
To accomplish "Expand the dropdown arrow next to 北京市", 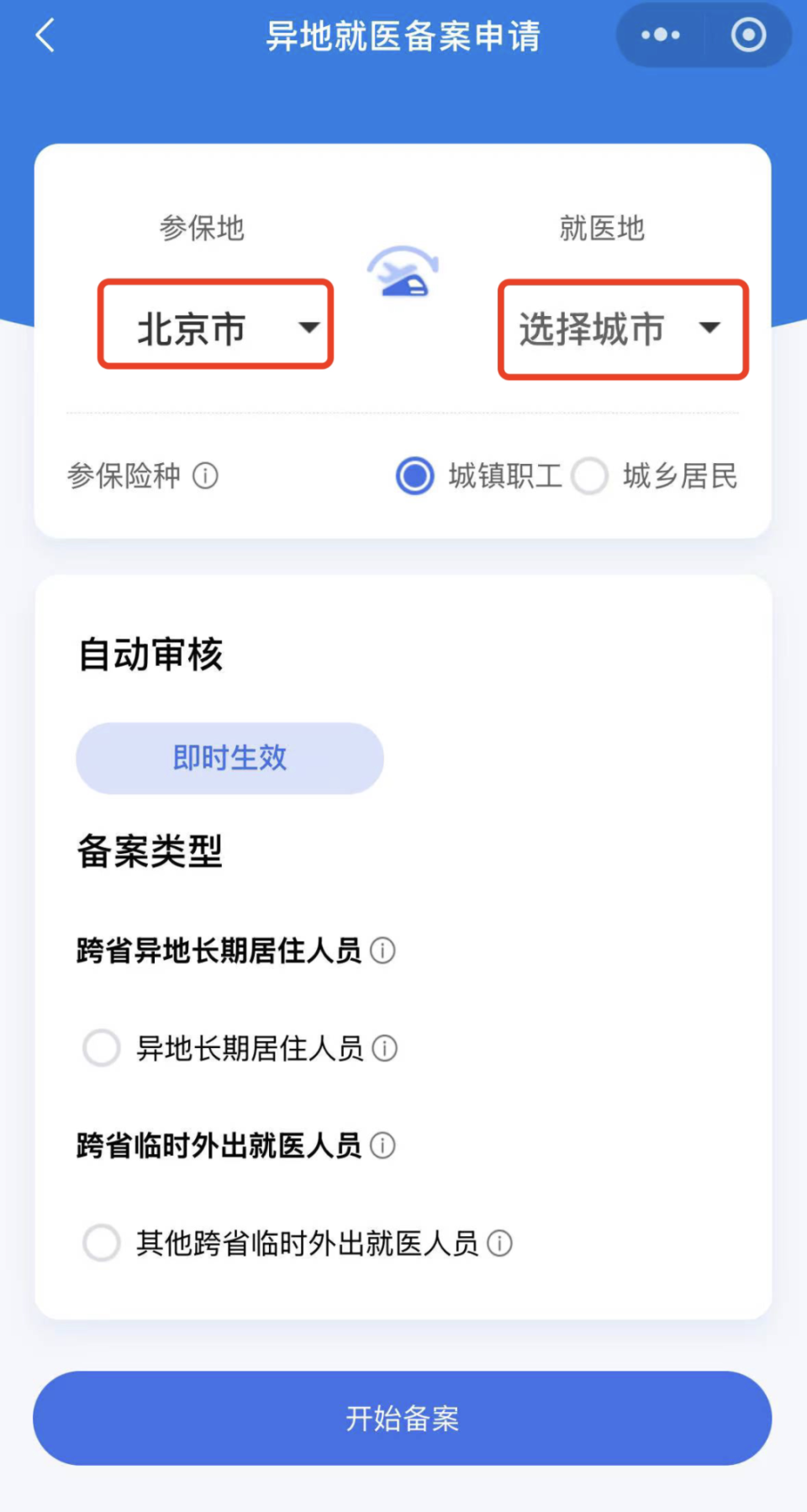I will click(309, 328).
